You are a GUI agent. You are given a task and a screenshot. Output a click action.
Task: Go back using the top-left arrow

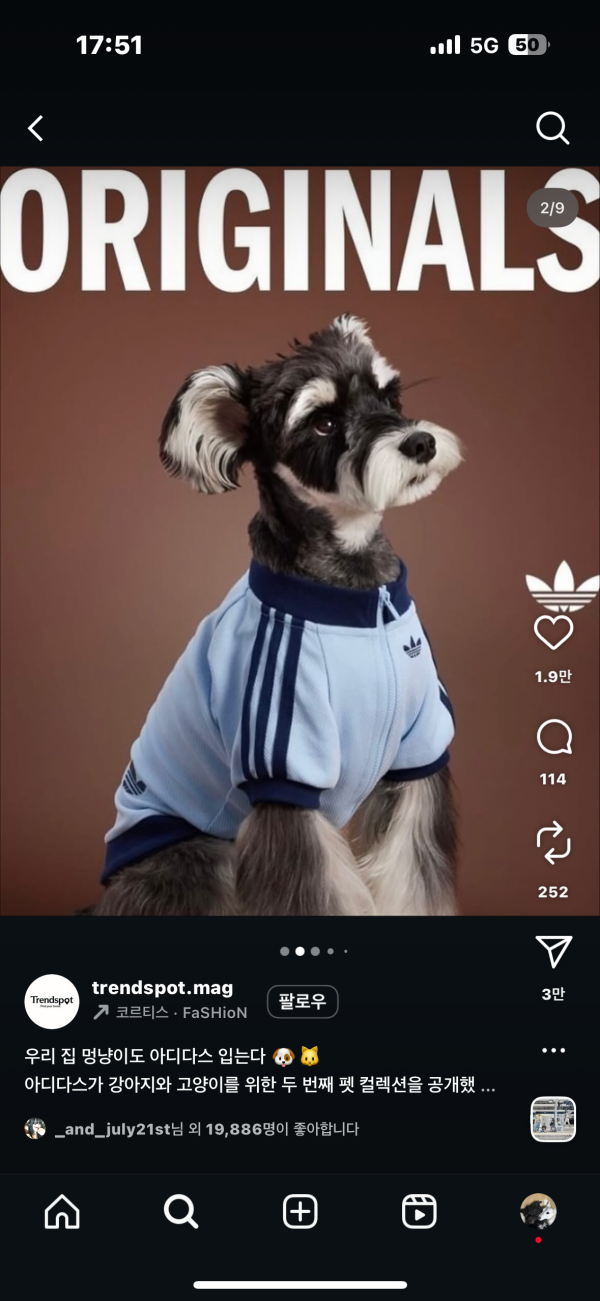(x=36, y=128)
